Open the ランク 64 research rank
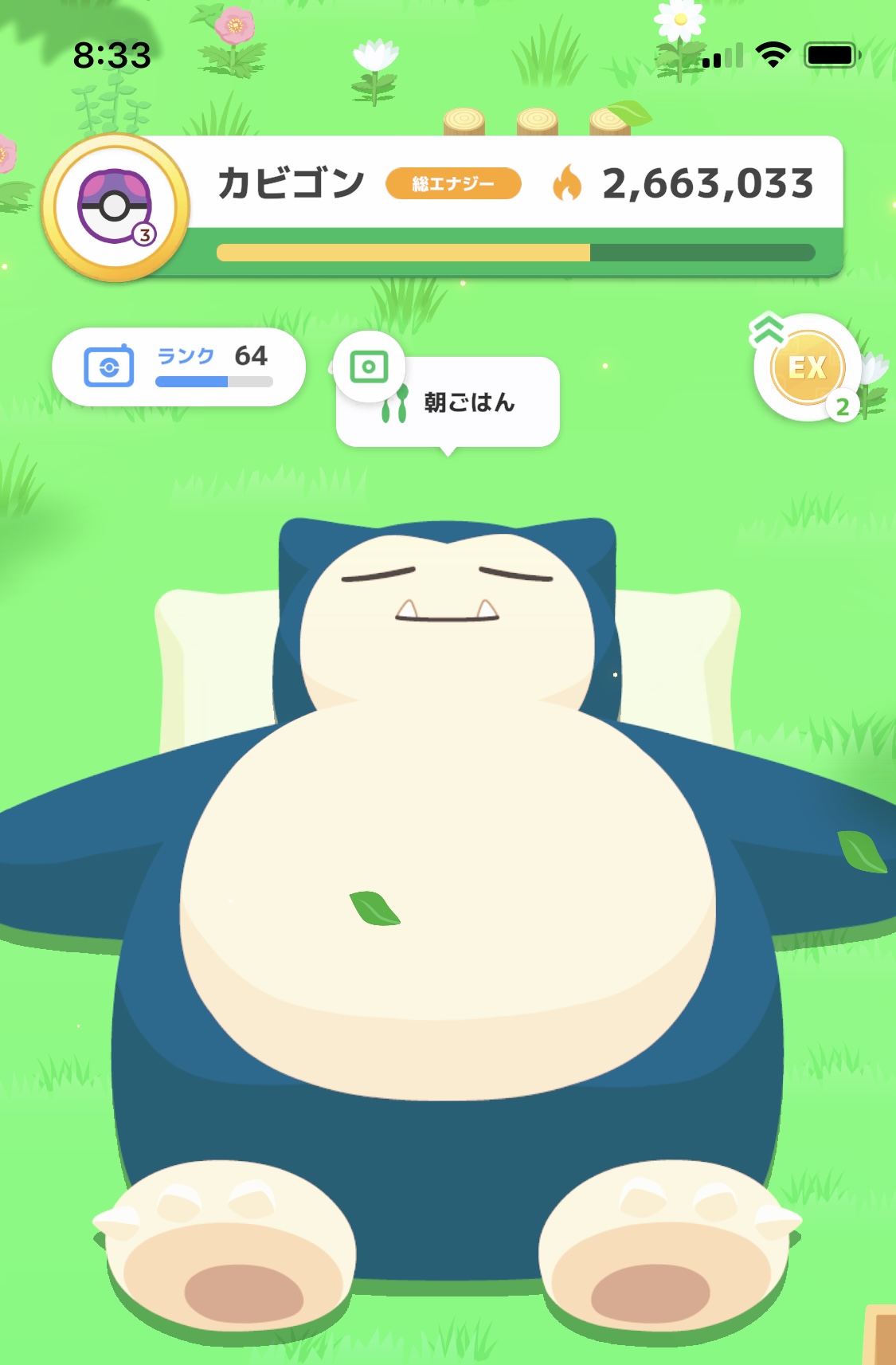This screenshot has height=1365, width=896. point(178,367)
